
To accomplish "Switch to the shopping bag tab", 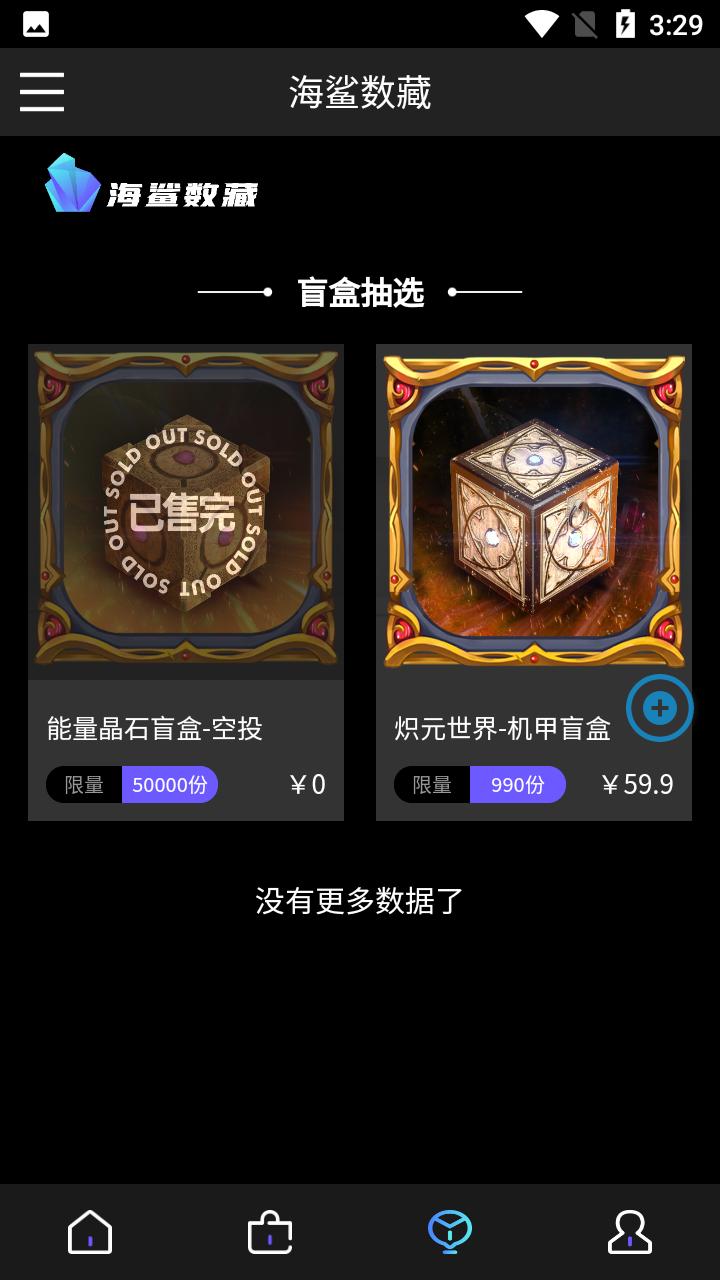I will (270, 1232).
